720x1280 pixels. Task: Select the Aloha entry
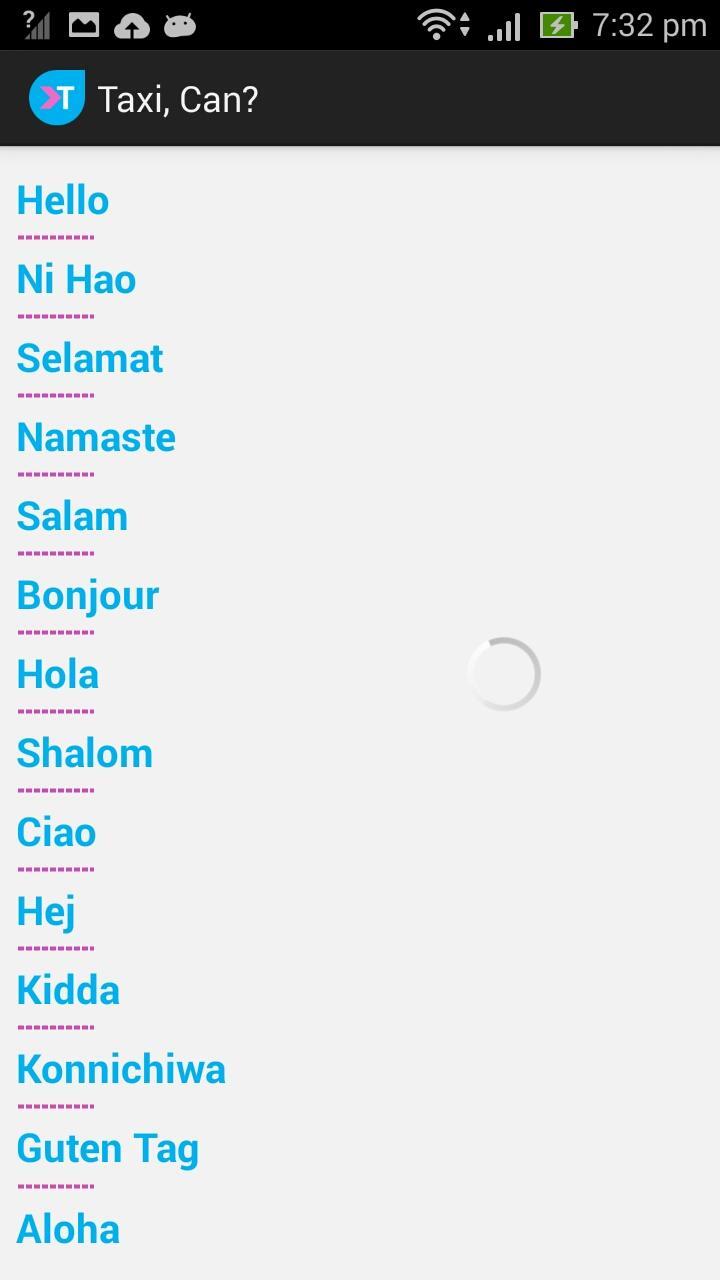click(68, 1229)
